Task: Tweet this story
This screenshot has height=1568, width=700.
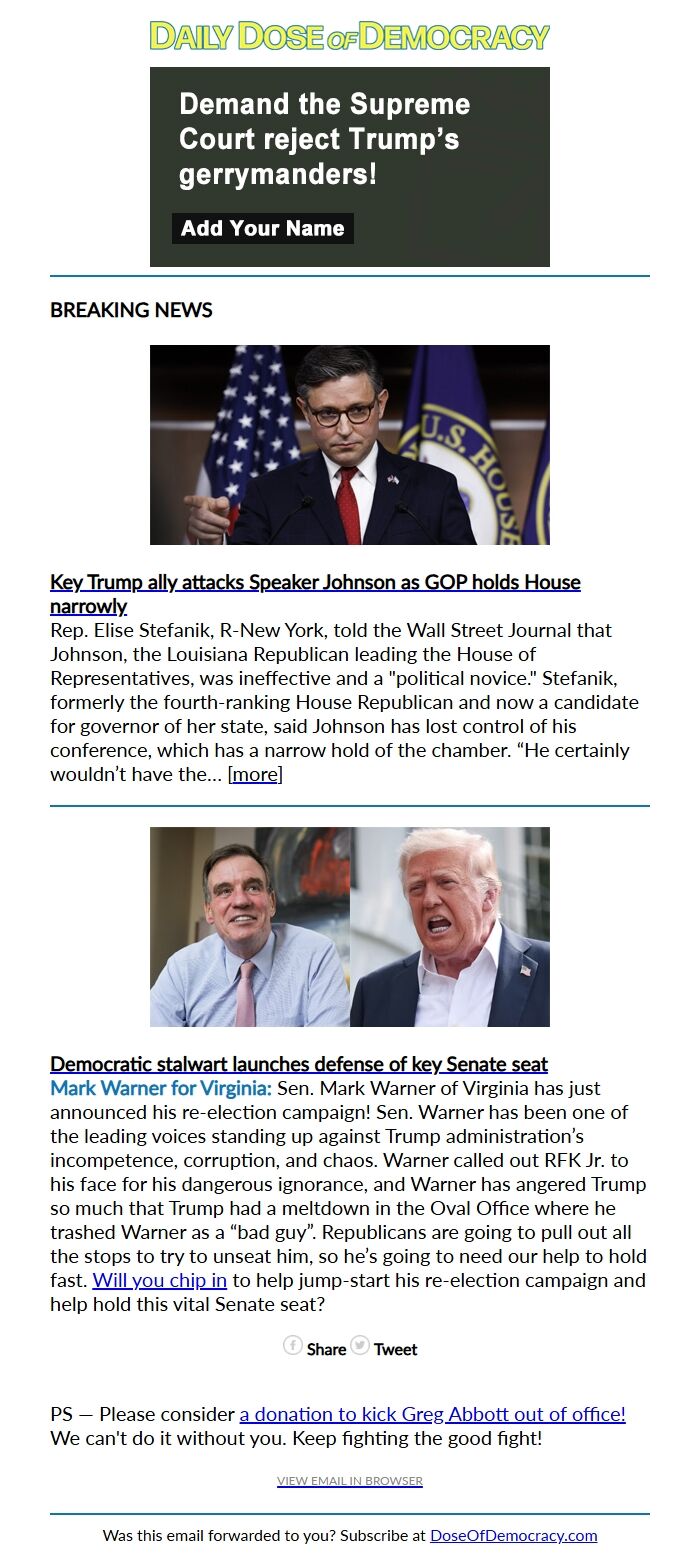Action: click(x=384, y=1348)
